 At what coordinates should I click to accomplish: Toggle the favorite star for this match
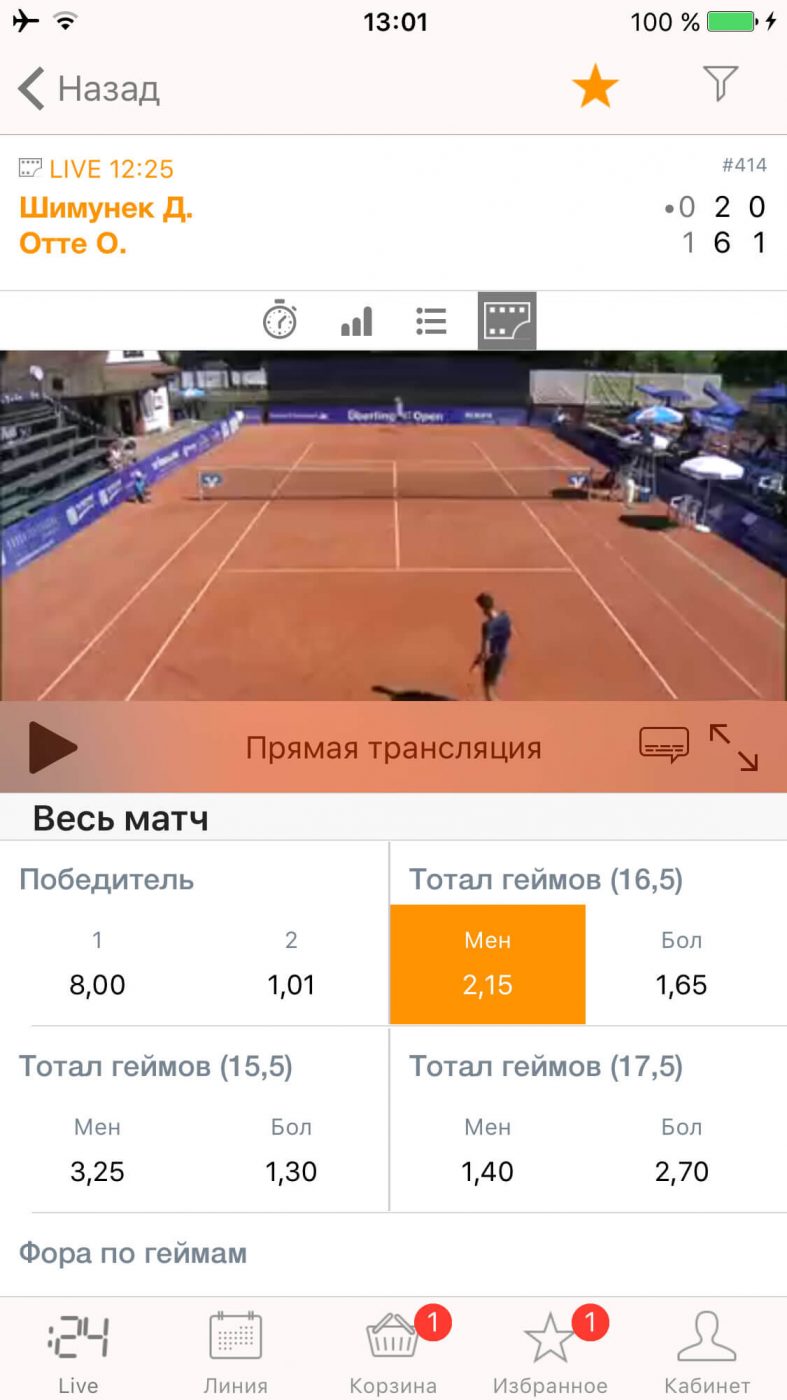(x=595, y=87)
